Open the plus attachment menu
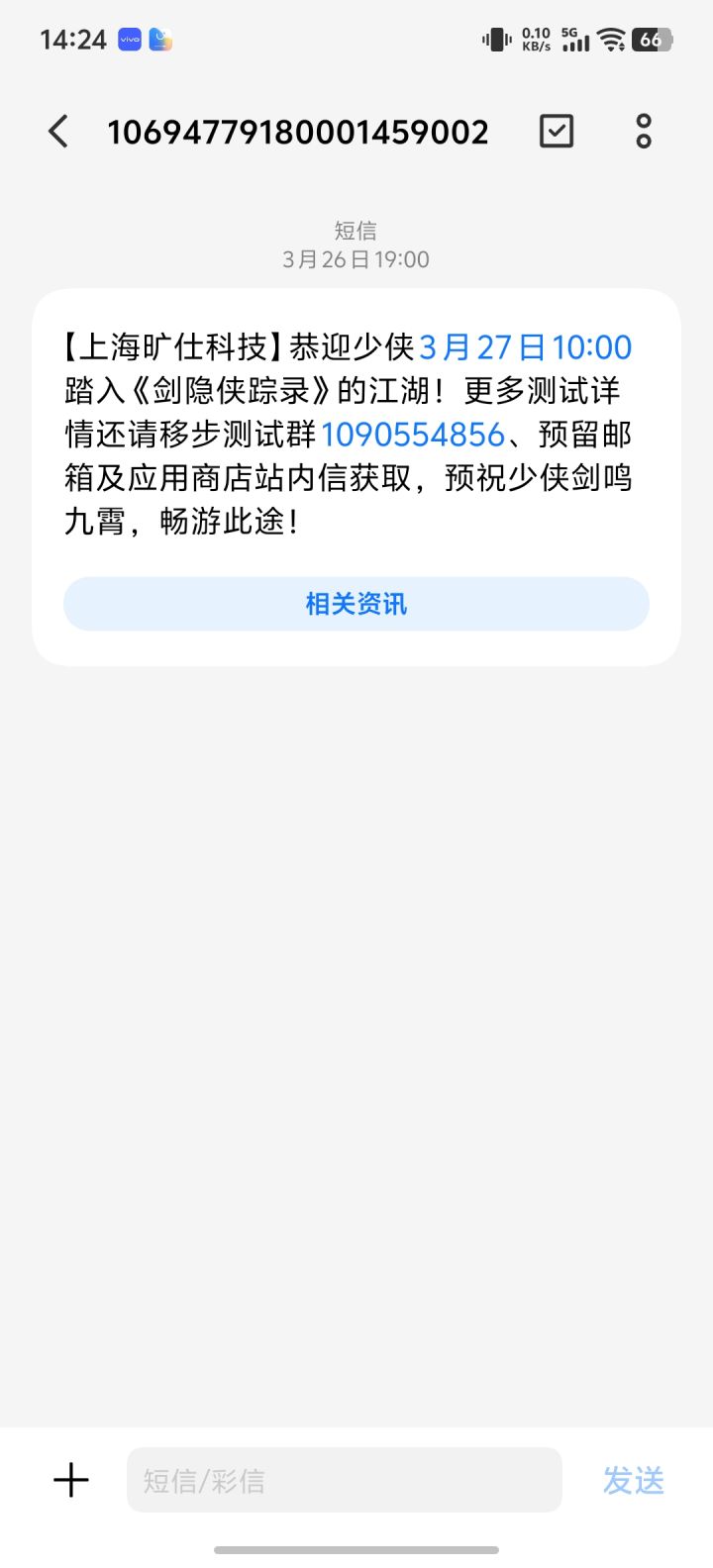713x1568 pixels. 71,1481
